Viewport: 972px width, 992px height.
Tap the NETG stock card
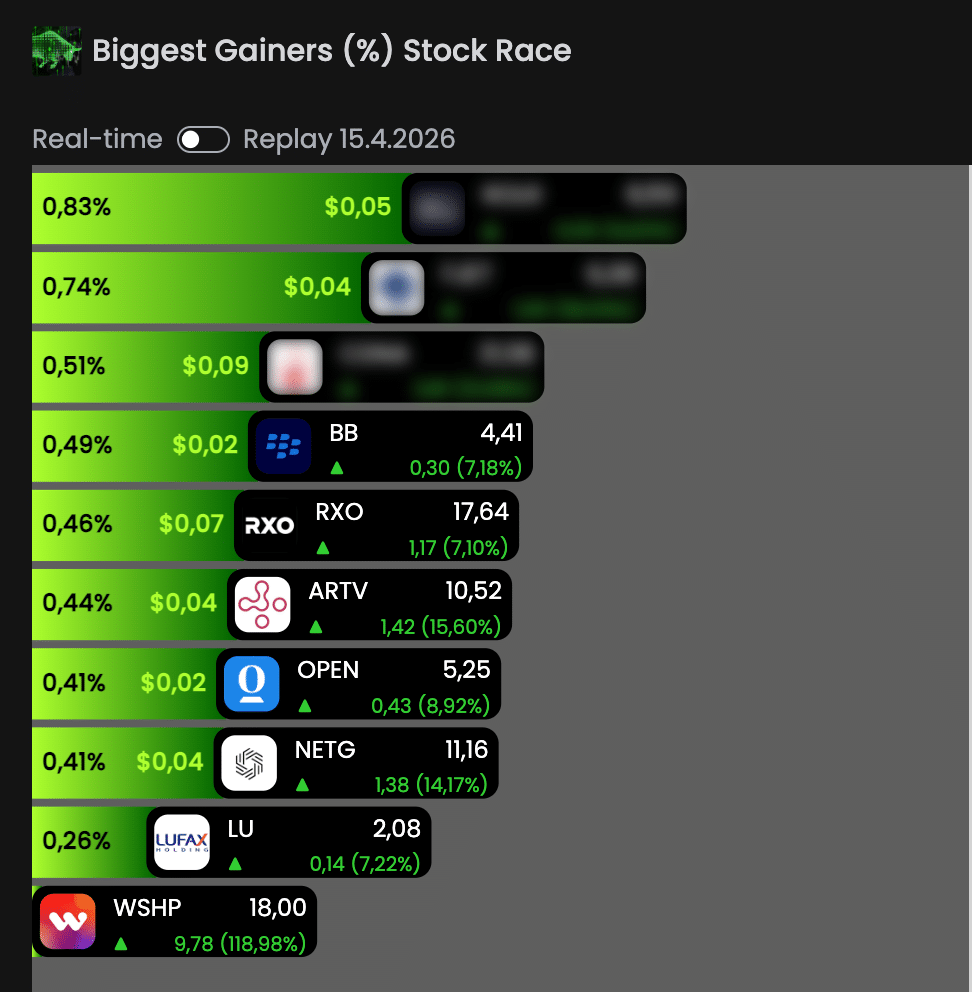coord(356,762)
